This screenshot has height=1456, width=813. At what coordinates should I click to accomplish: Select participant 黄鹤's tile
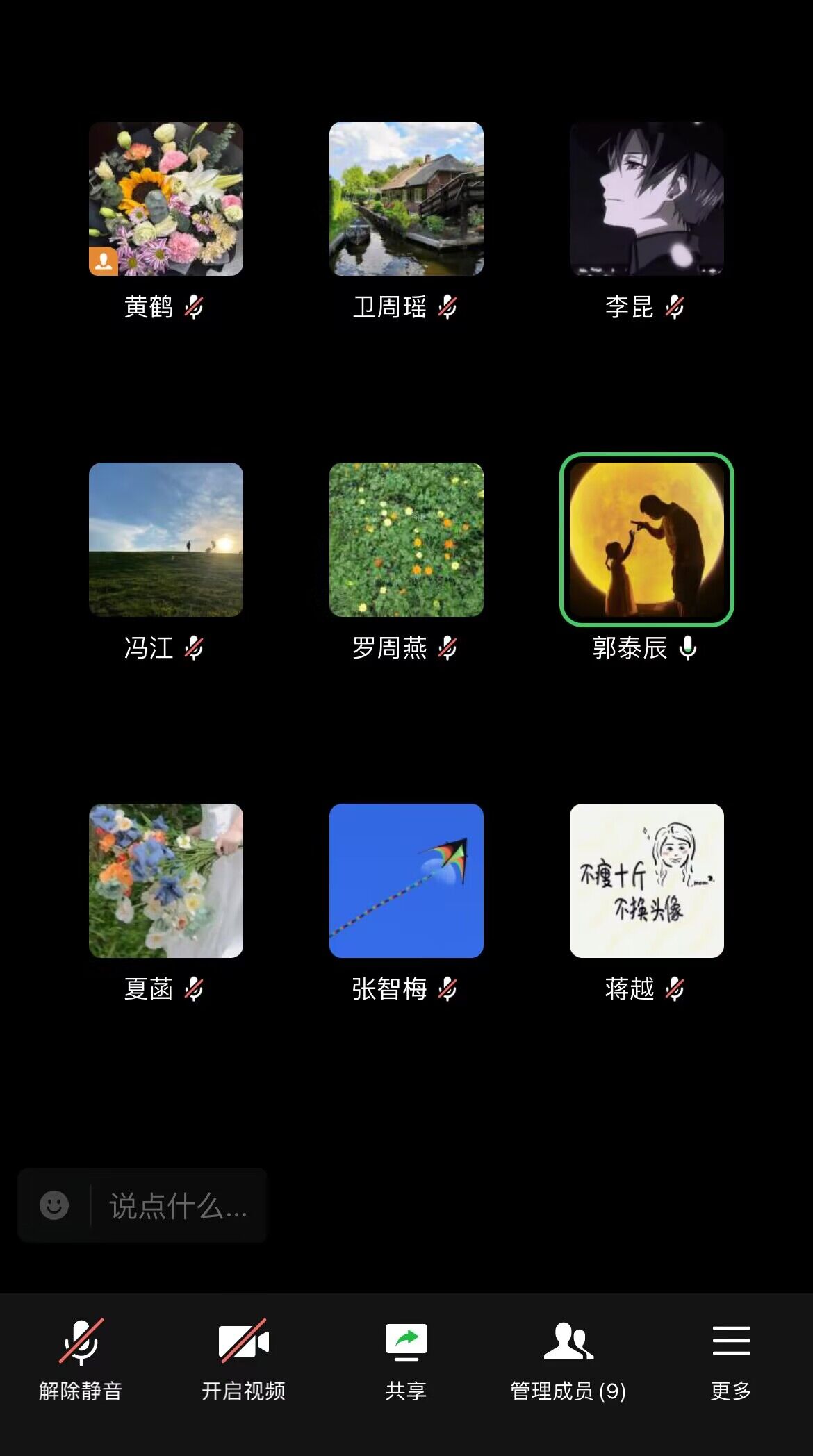(x=166, y=199)
